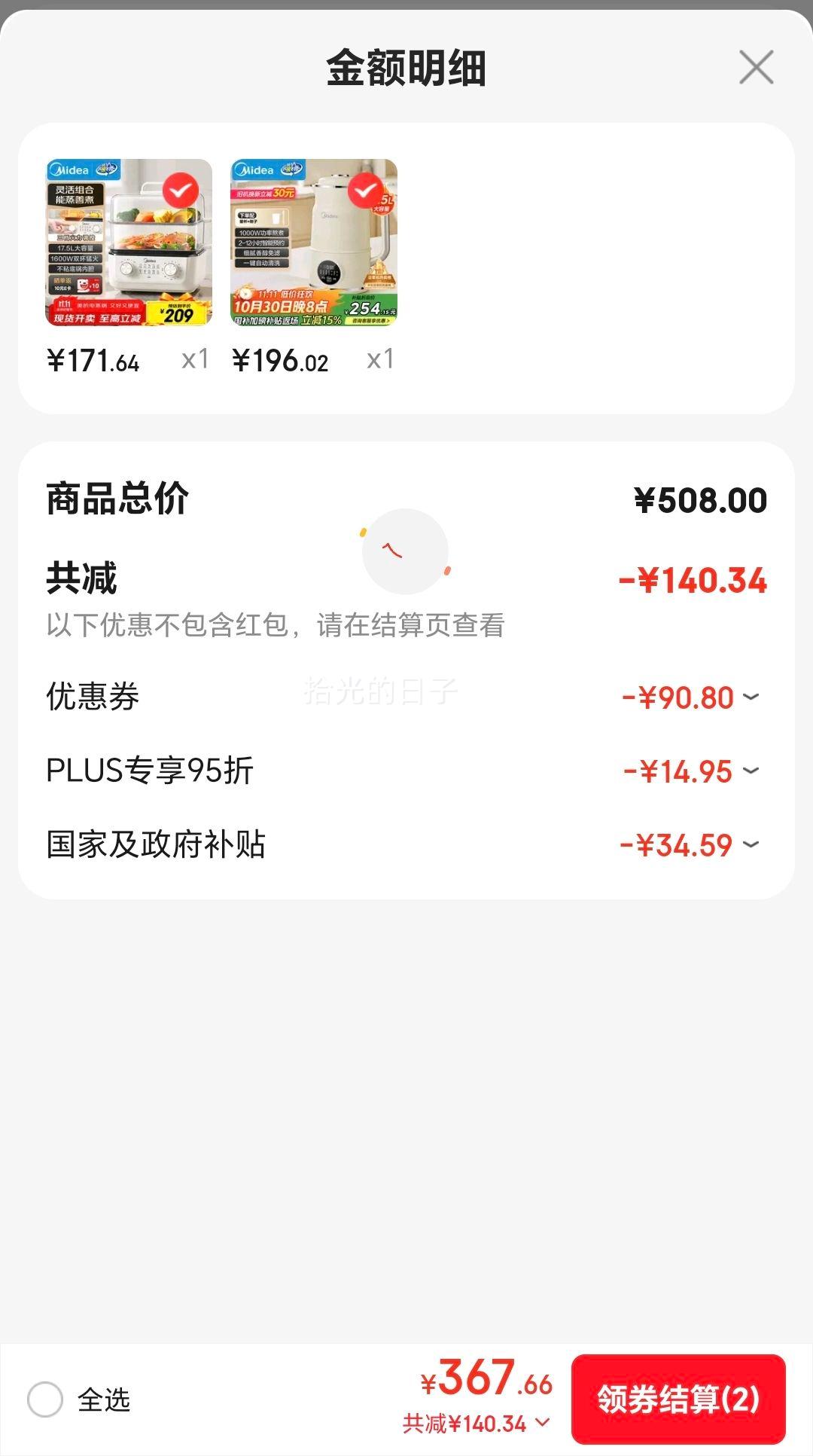The image size is (813, 1456).
Task: Close the 金额明细 price detail popup
Action: [x=757, y=68]
